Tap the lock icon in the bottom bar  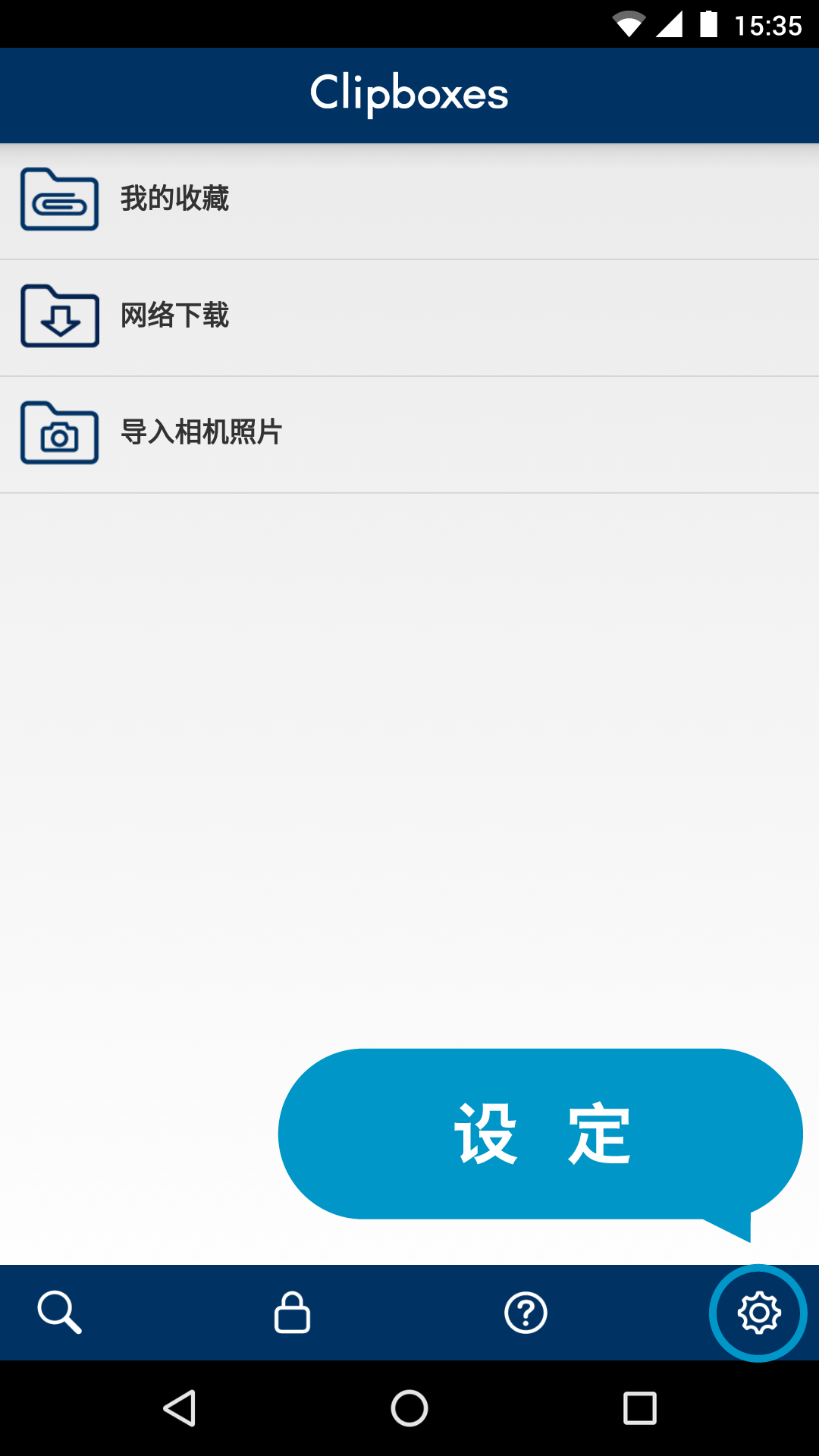[x=292, y=1313]
